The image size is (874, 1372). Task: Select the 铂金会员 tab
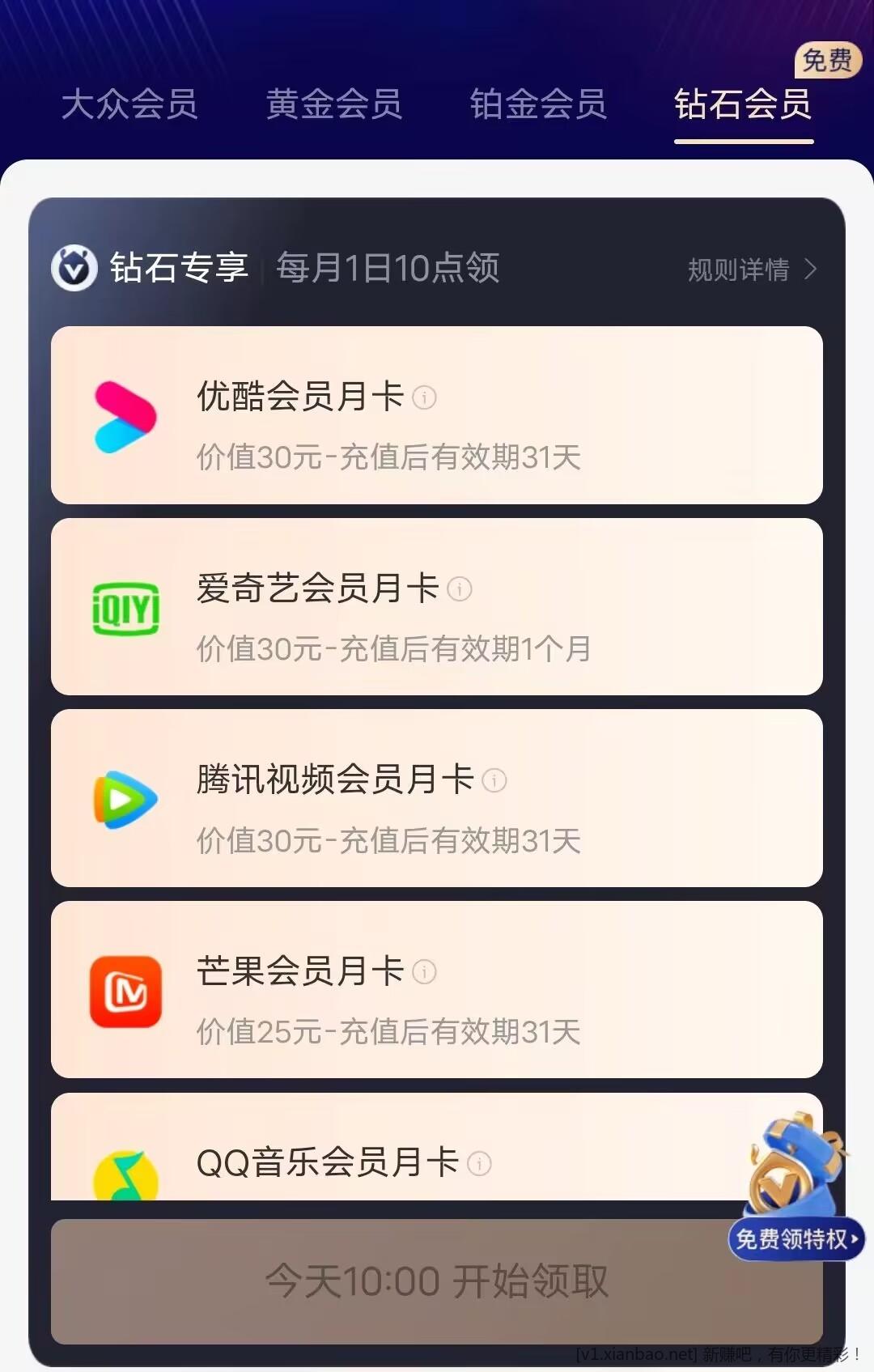pos(538,104)
